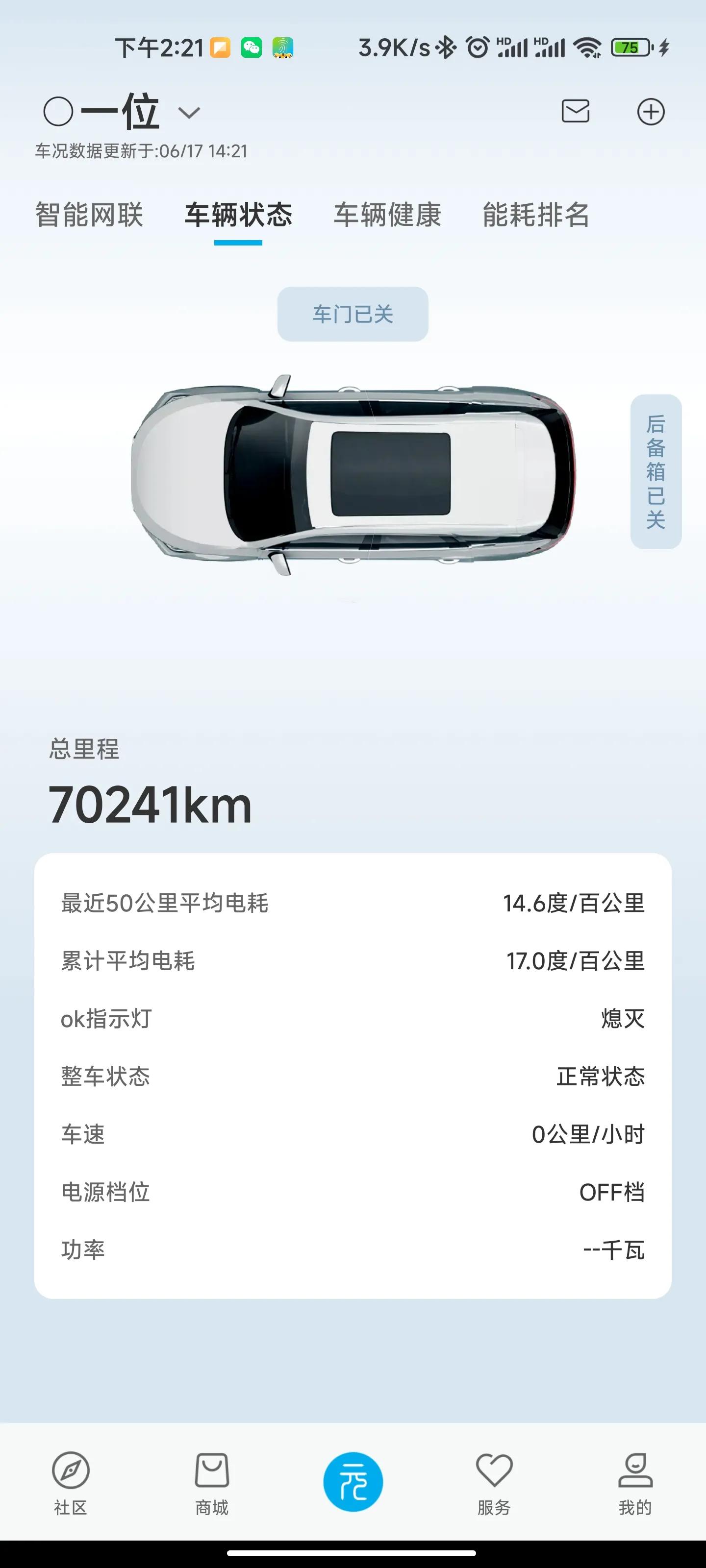
Task: Tap the 车门已关 door status chip
Action: 353,314
